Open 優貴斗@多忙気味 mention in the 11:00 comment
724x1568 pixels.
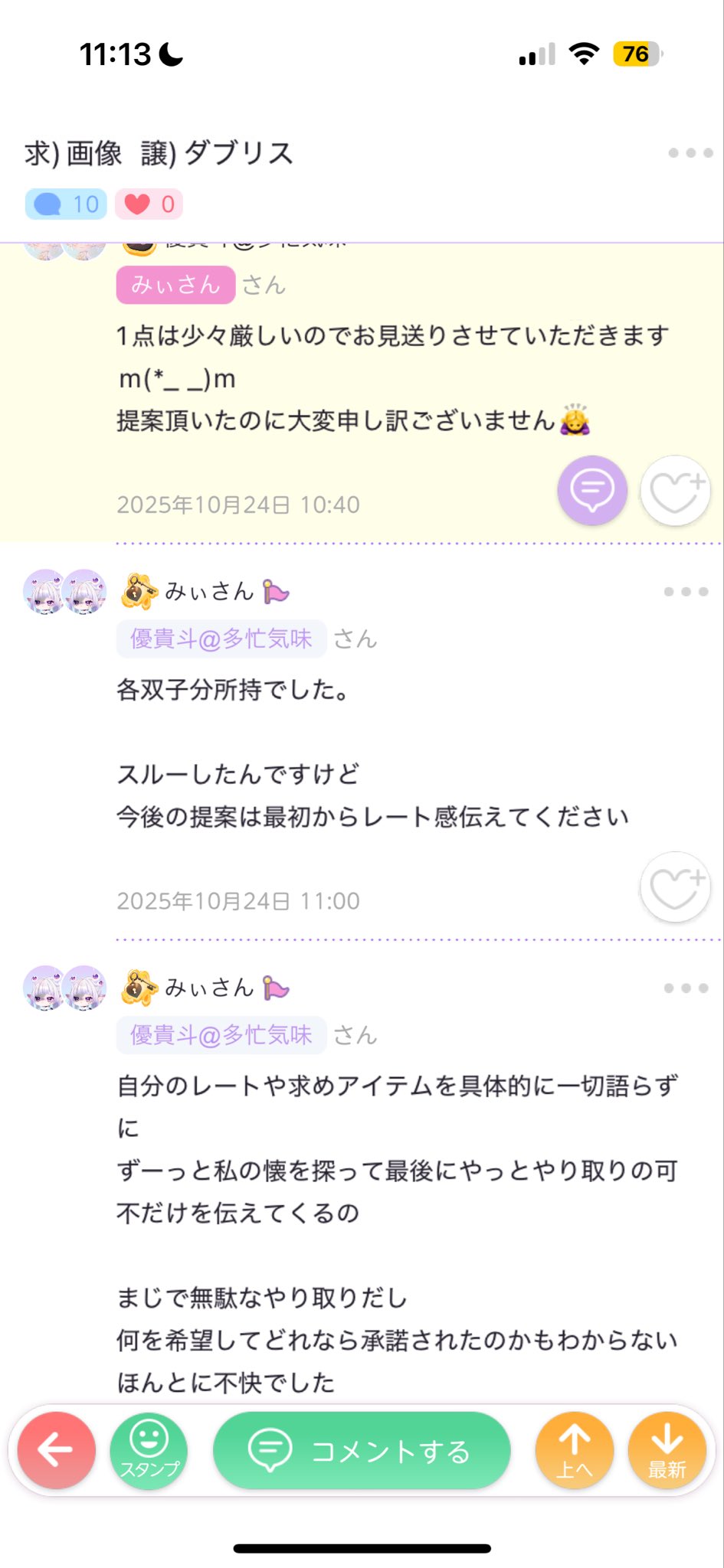(x=221, y=639)
